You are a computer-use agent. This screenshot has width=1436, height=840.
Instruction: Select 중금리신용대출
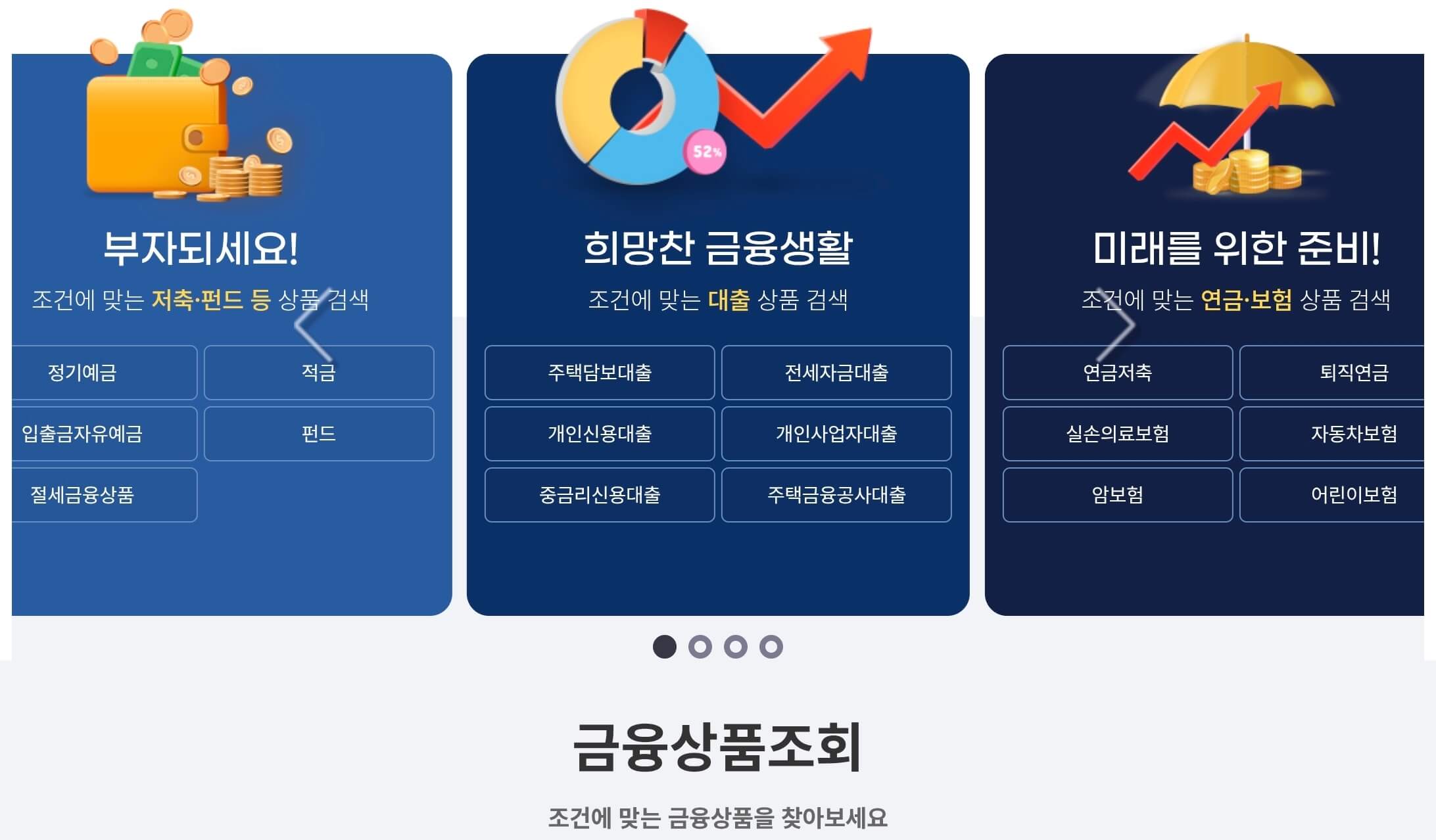click(x=599, y=495)
